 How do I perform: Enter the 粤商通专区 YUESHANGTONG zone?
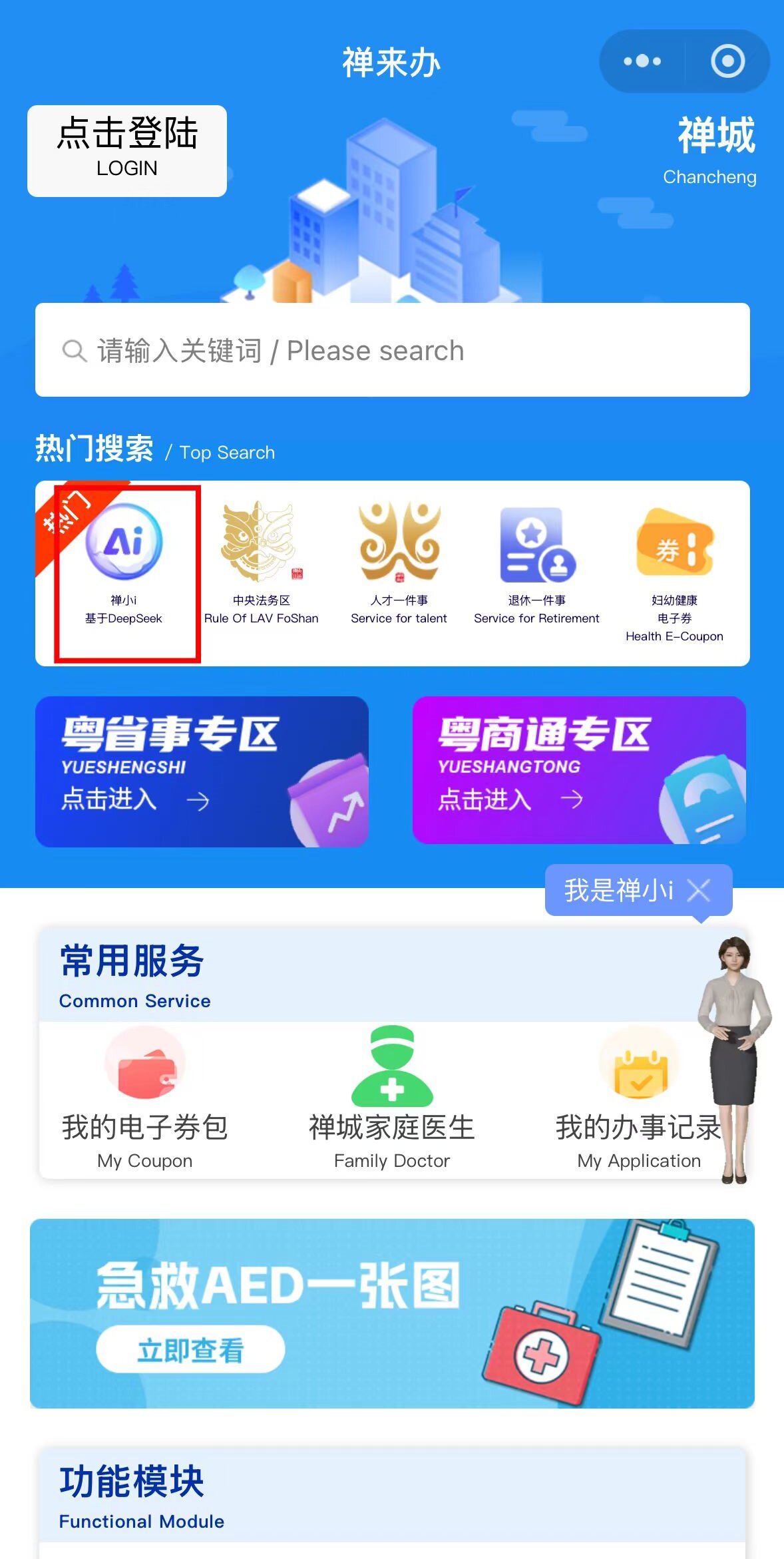578,770
